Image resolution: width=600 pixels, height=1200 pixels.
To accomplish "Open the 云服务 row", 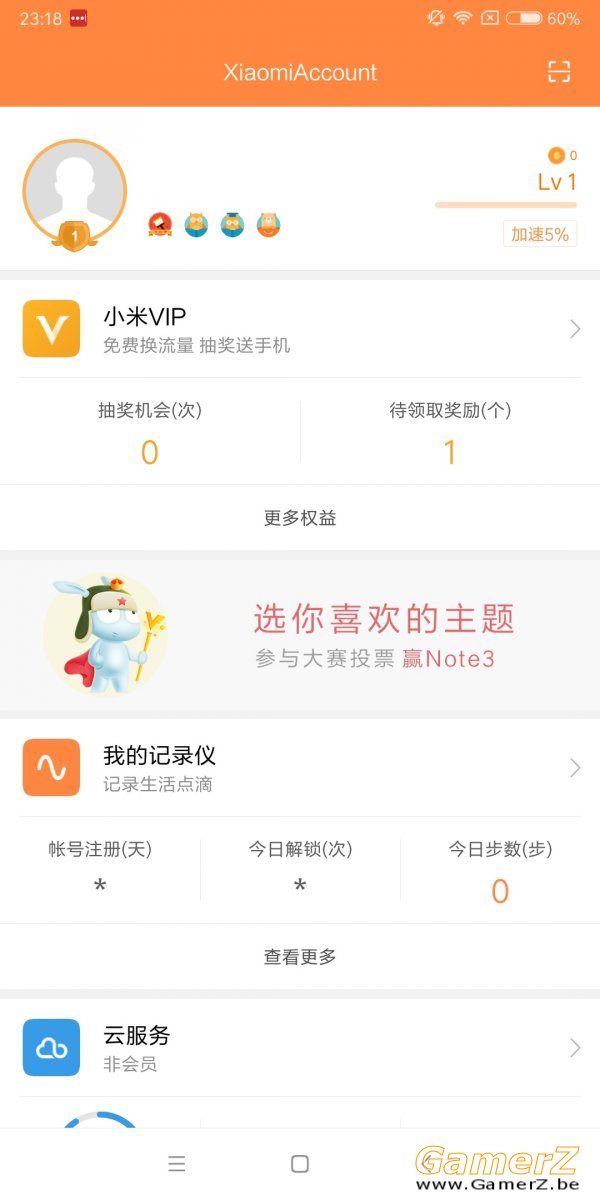I will click(300, 1047).
